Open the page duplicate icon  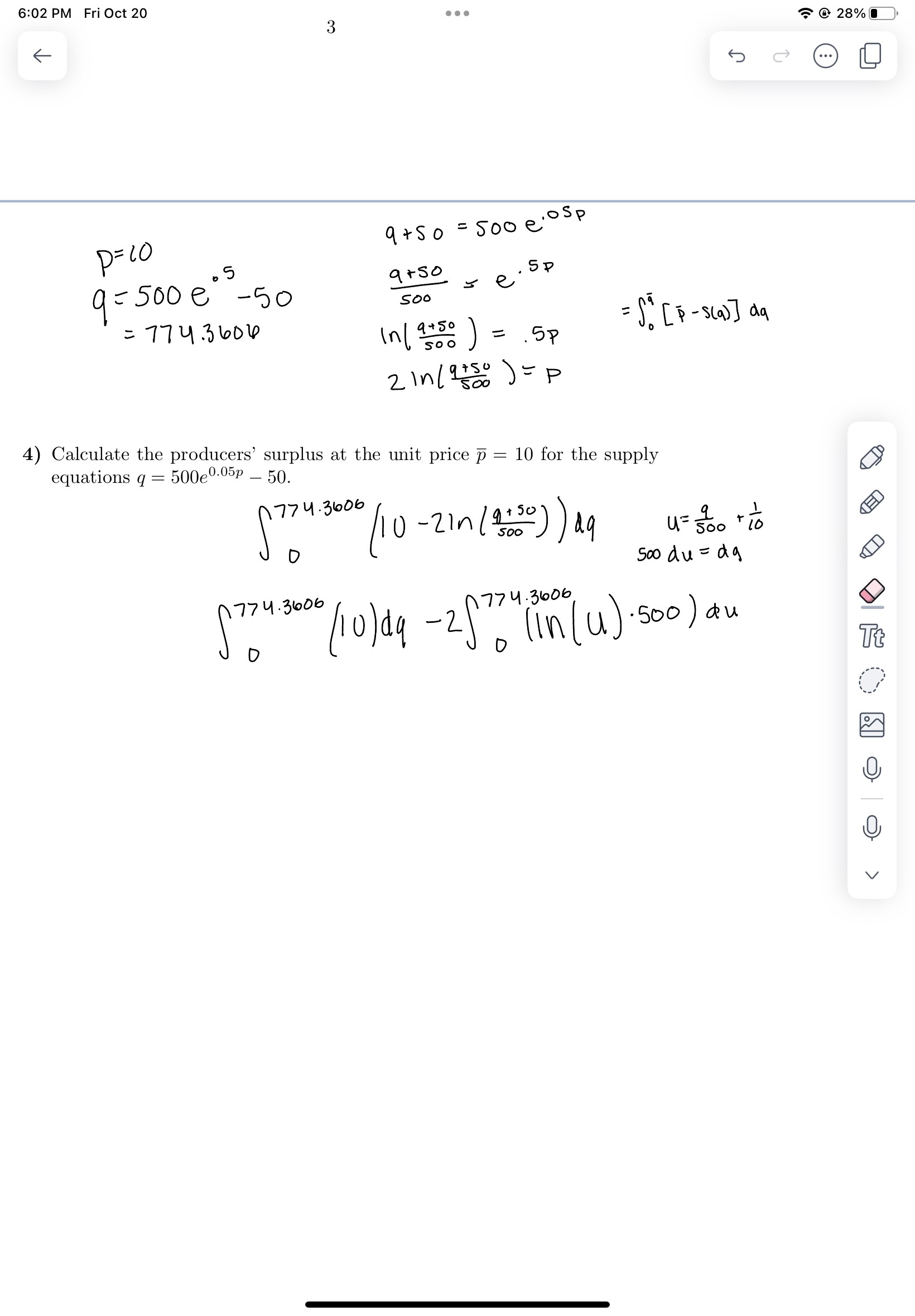point(871,56)
